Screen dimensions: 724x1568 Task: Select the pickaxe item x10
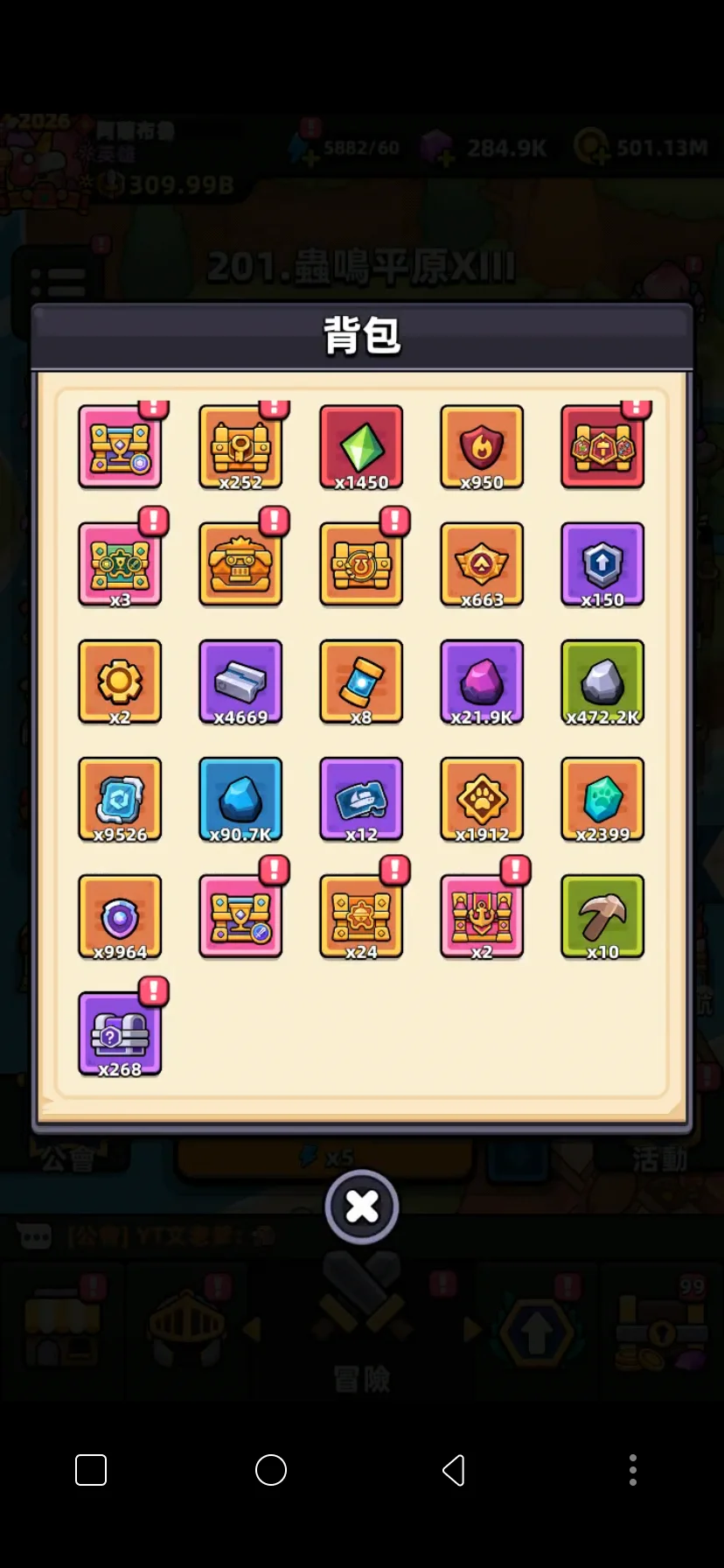[602, 915]
